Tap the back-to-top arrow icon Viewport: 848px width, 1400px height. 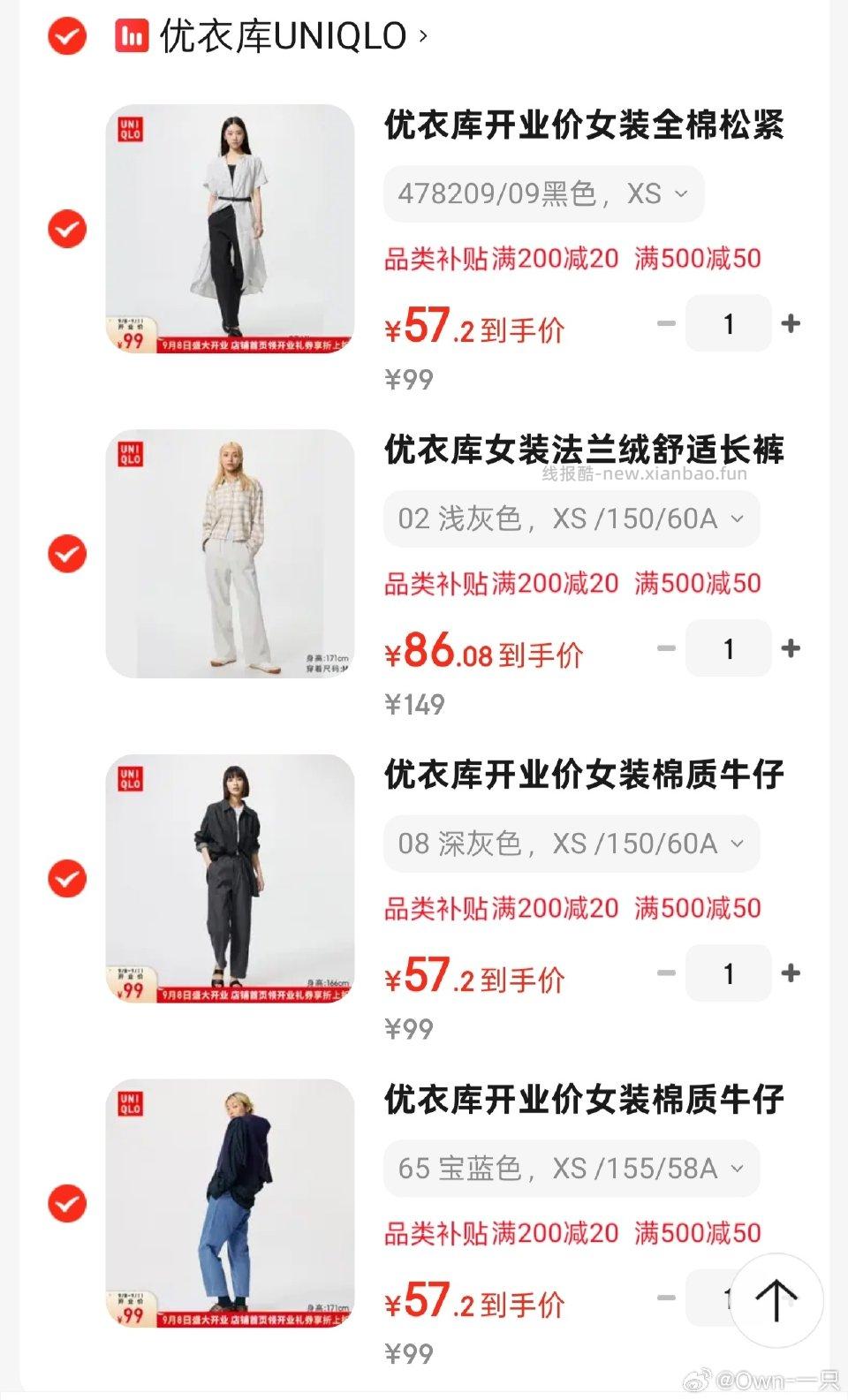click(x=776, y=1300)
